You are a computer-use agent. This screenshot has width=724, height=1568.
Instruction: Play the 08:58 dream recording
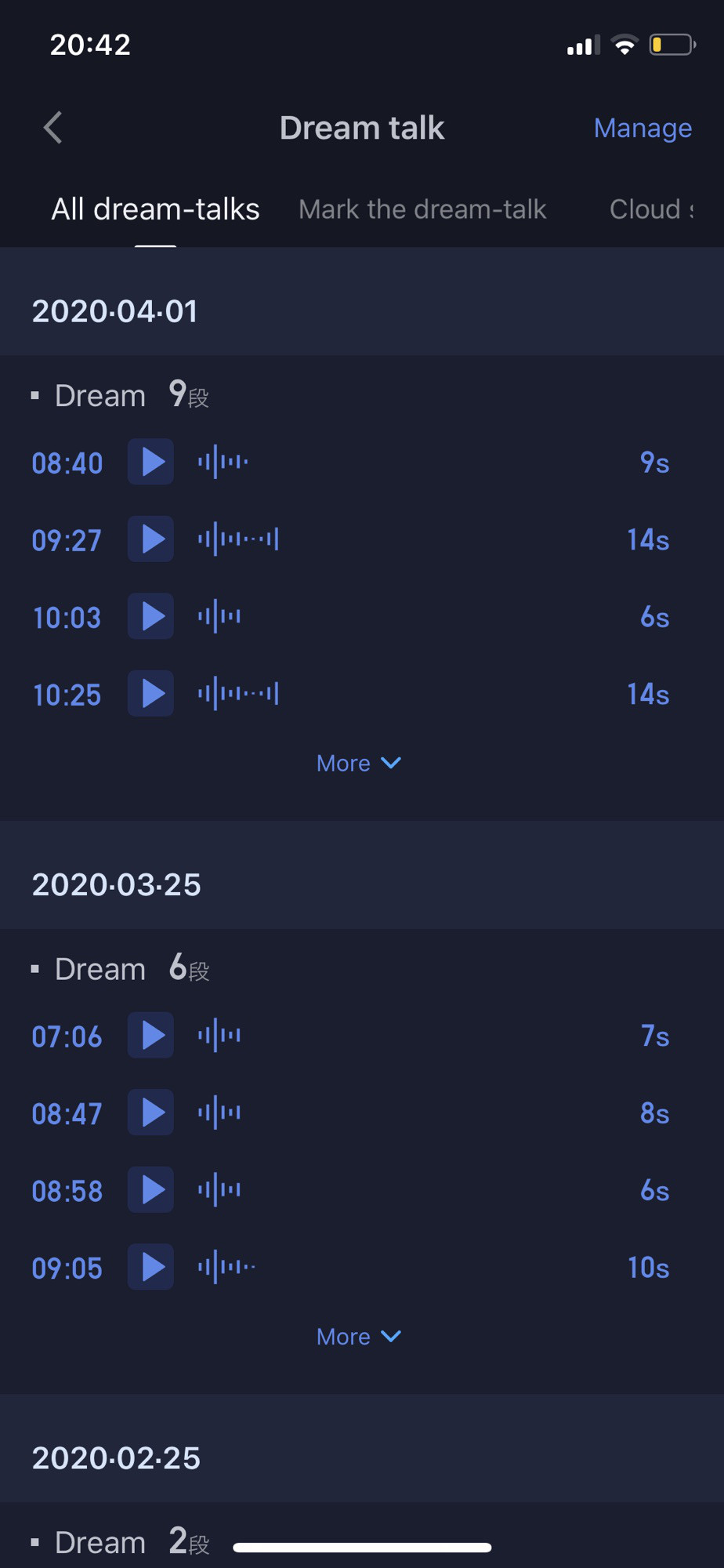click(x=150, y=1189)
